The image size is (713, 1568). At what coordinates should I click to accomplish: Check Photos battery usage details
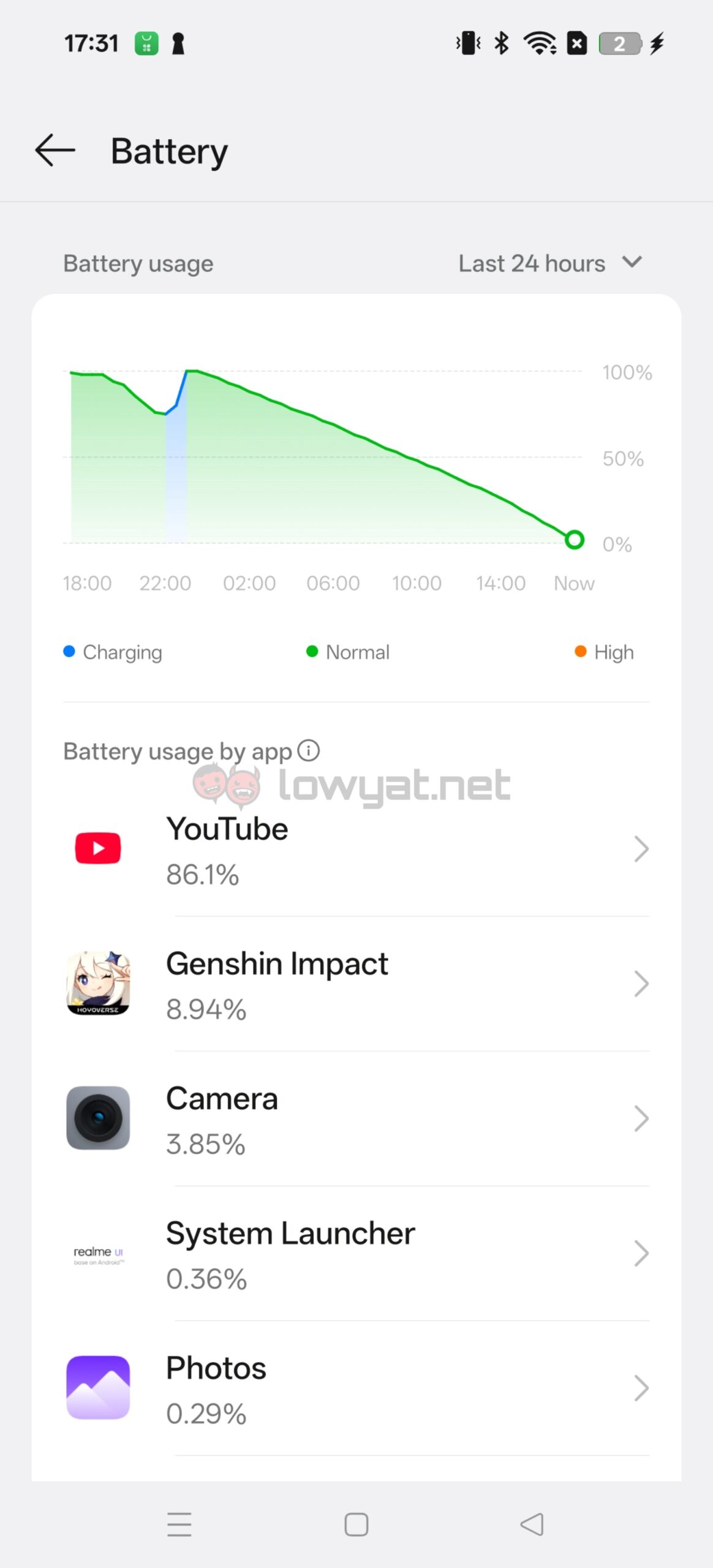(x=356, y=1389)
